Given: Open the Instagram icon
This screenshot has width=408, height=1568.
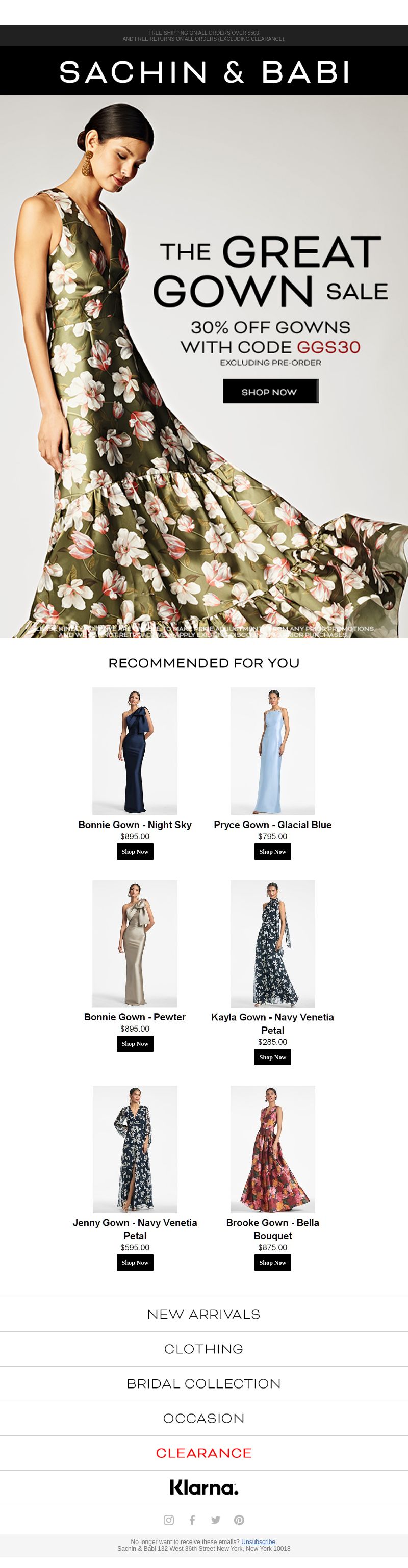Looking at the screenshot, I should (x=169, y=1521).
